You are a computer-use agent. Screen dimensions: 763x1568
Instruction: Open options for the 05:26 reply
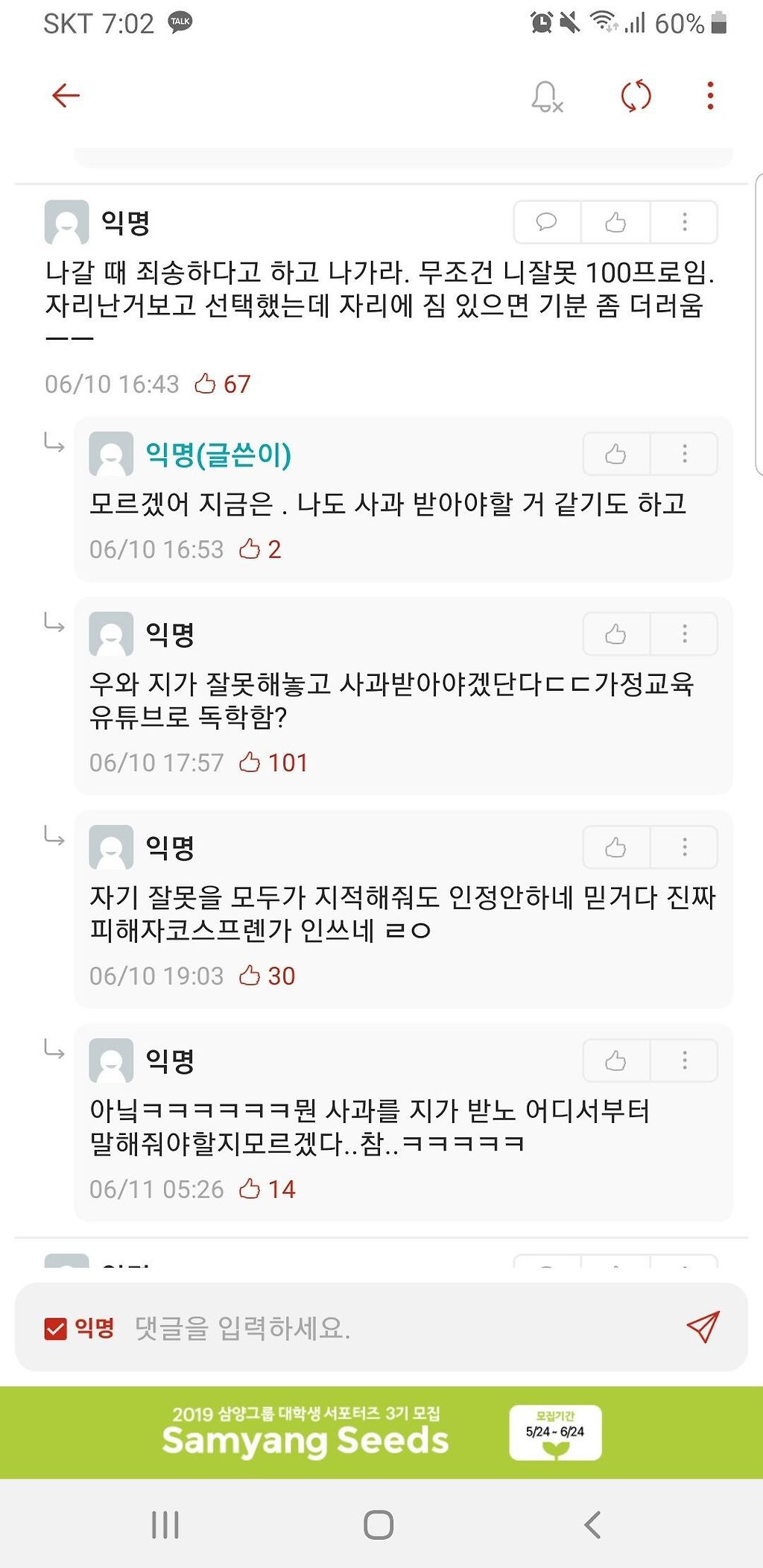(x=685, y=1060)
